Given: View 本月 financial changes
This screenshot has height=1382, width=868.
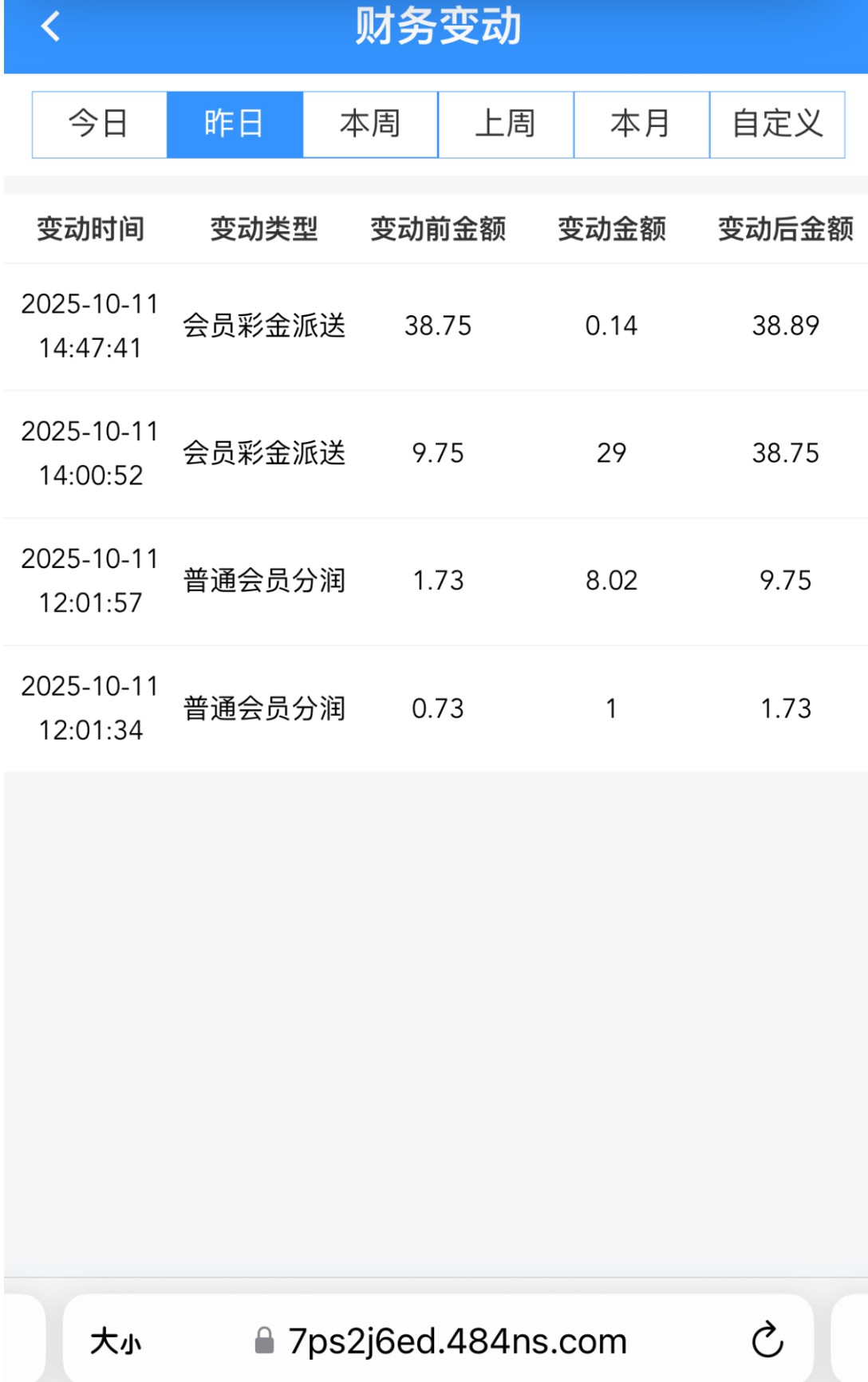Looking at the screenshot, I should (x=641, y=124).
